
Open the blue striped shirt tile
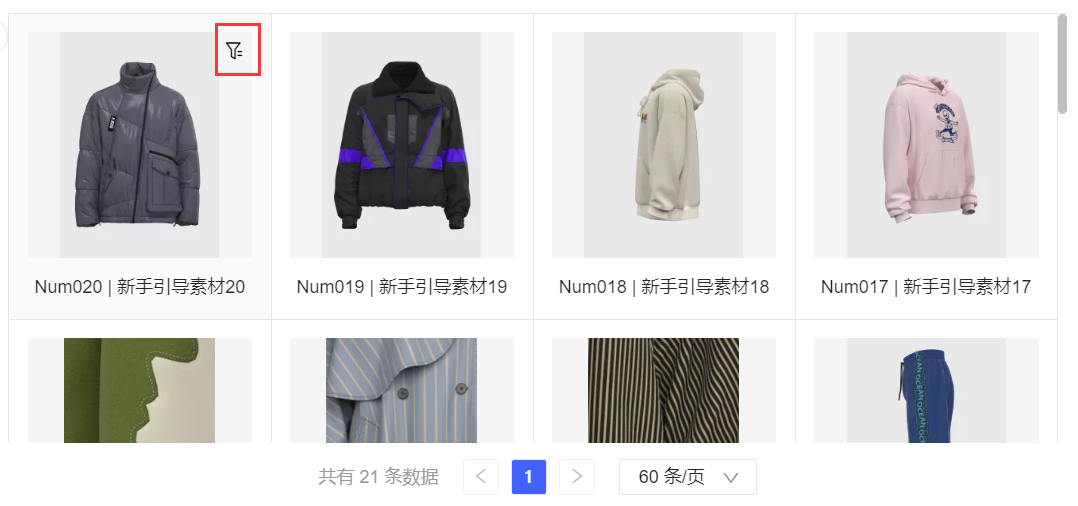click(402, 390)
